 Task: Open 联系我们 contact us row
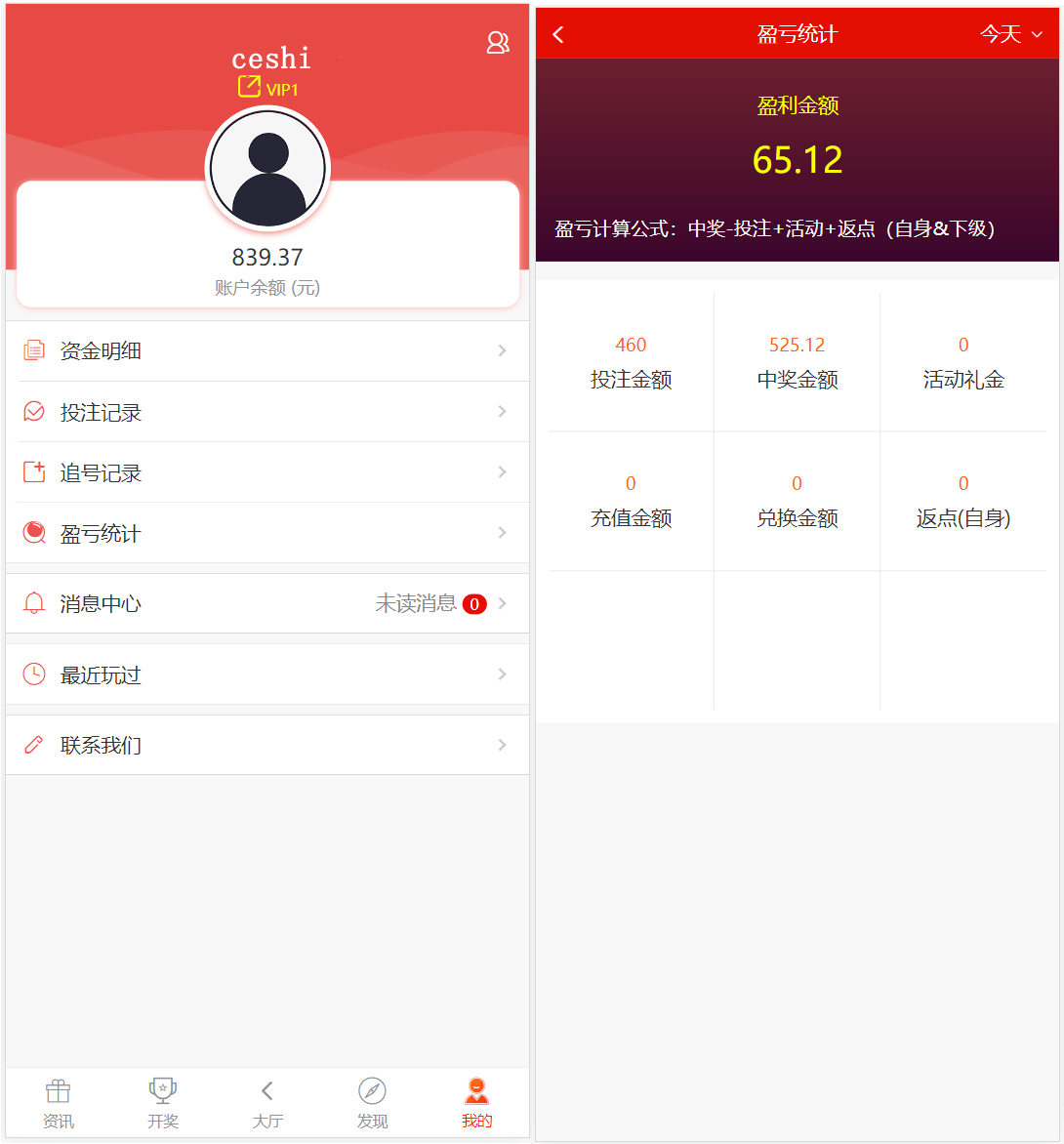point(267,745)
